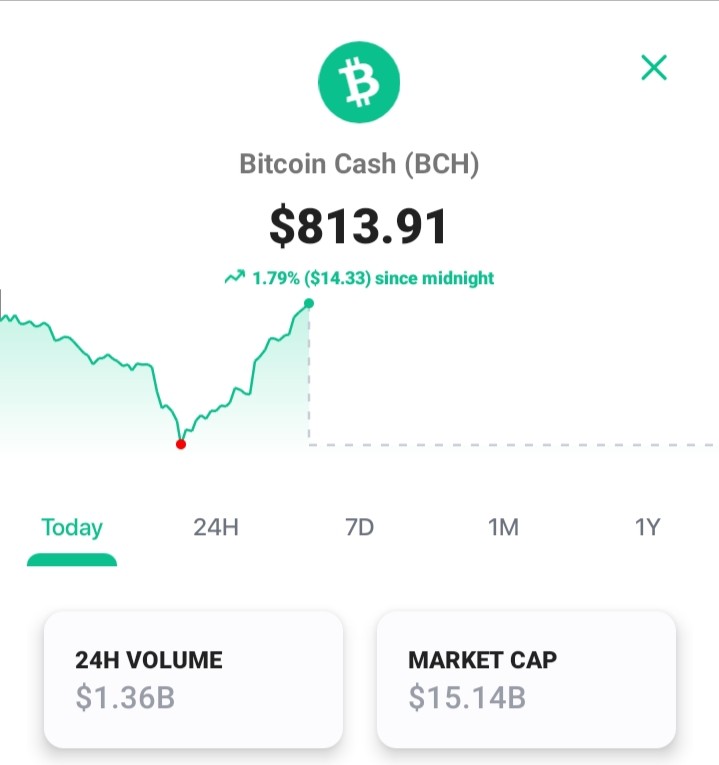Show the 7D price chart
Image resolution: width=719 pixels, height=765 pixels.
[x=360, y=527]
